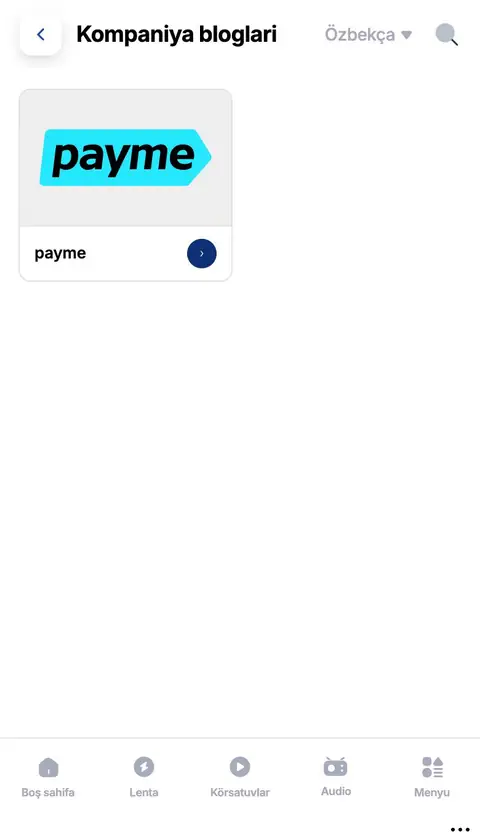Open the Özbekça language dropdown
This screenshot has height=837, width=480.
click(x=368, y=35)
